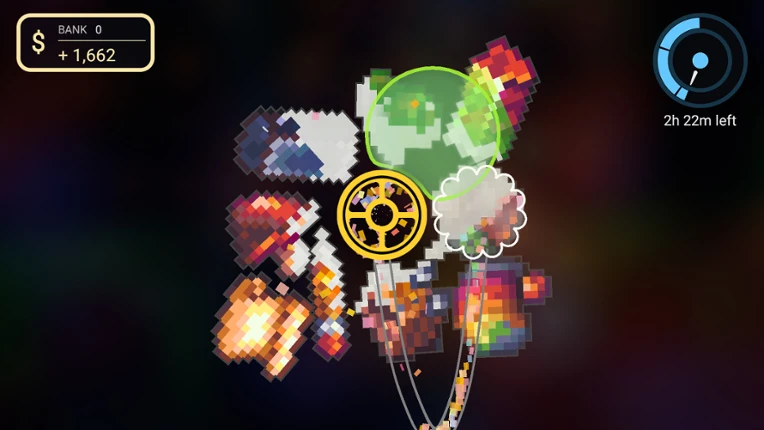Image resolution: width=764 pixels, height=430 pixels.
Task: Tap the circular timer dial
Action: [x=700, y=60]
